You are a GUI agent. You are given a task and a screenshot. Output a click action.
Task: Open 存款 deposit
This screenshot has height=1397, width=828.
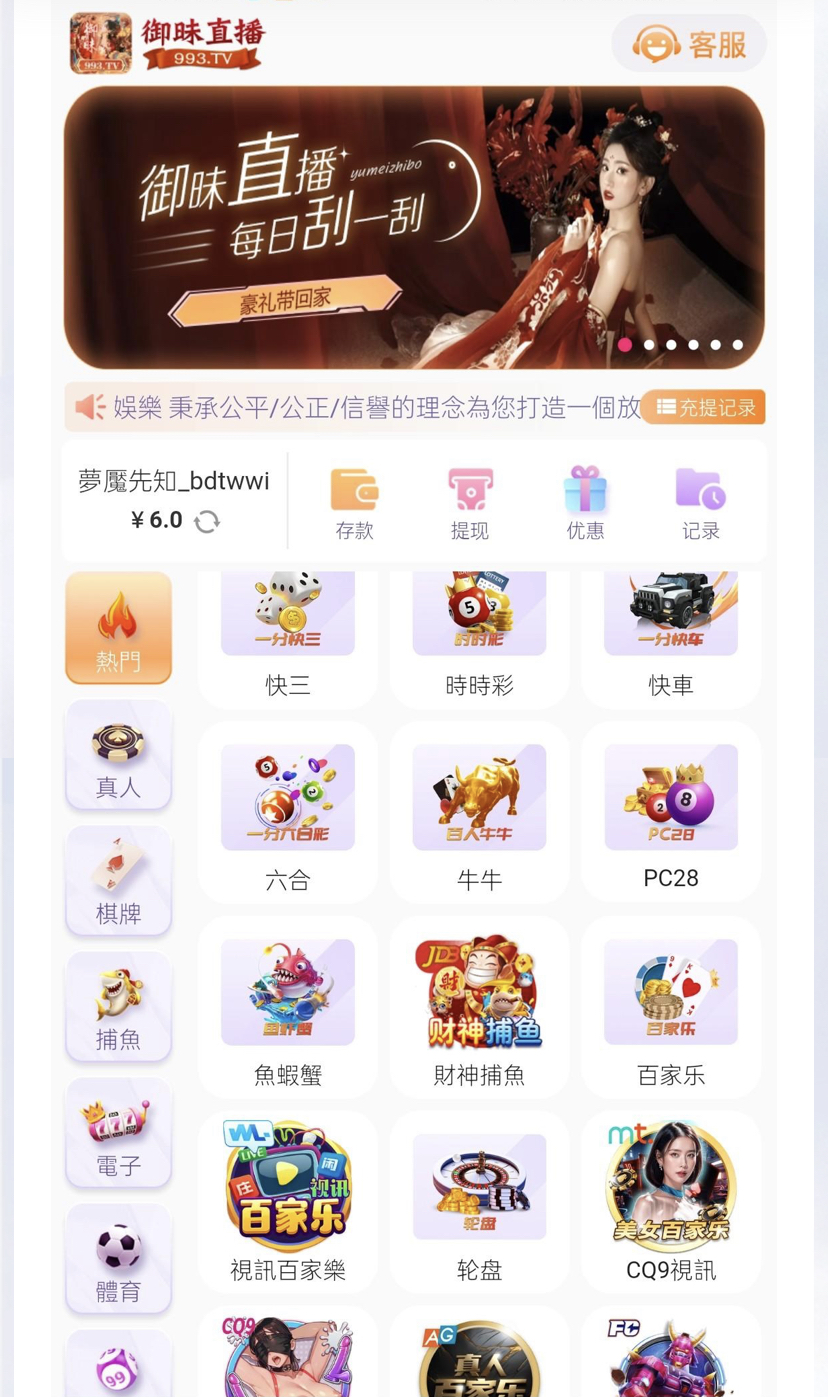point(354,503)
